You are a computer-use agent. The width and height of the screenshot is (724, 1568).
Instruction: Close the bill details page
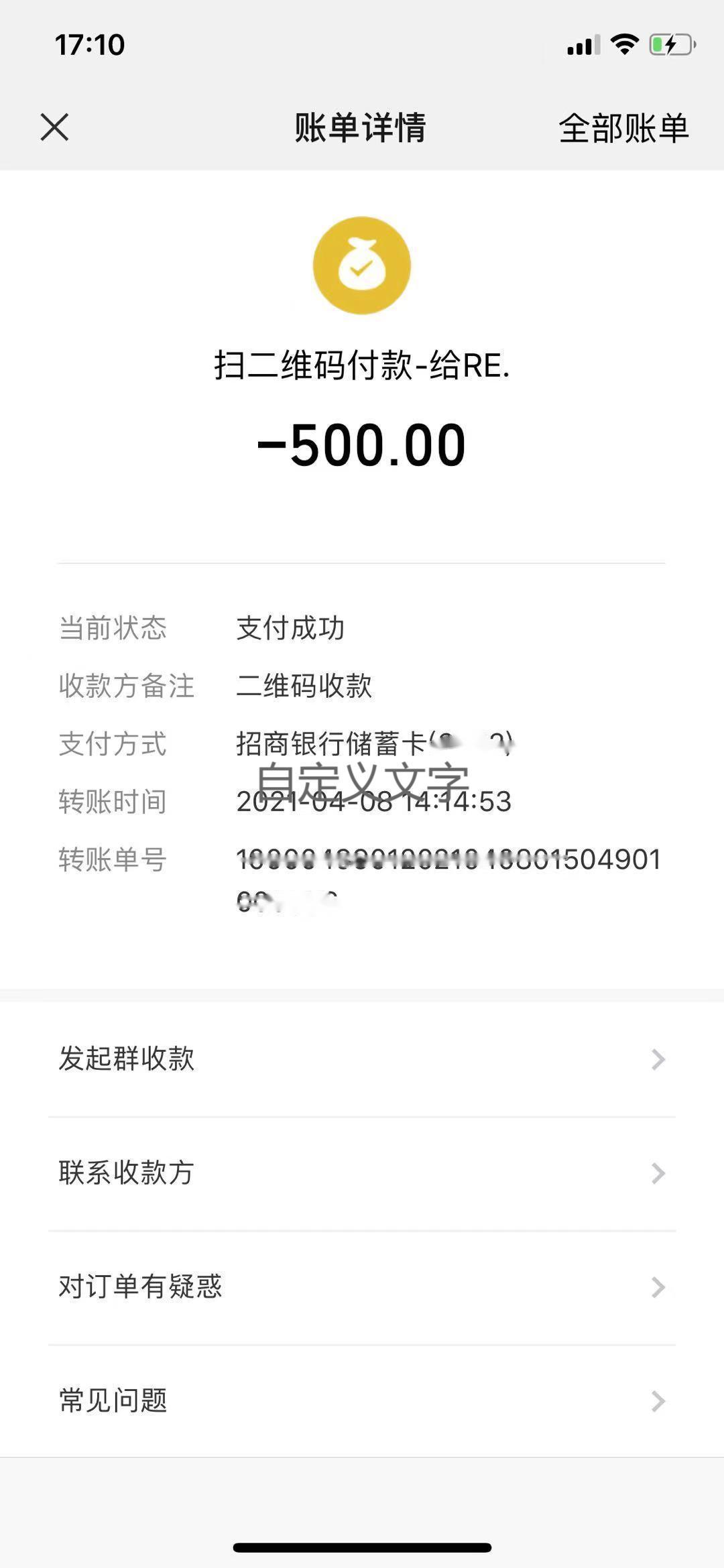(54, 127)
